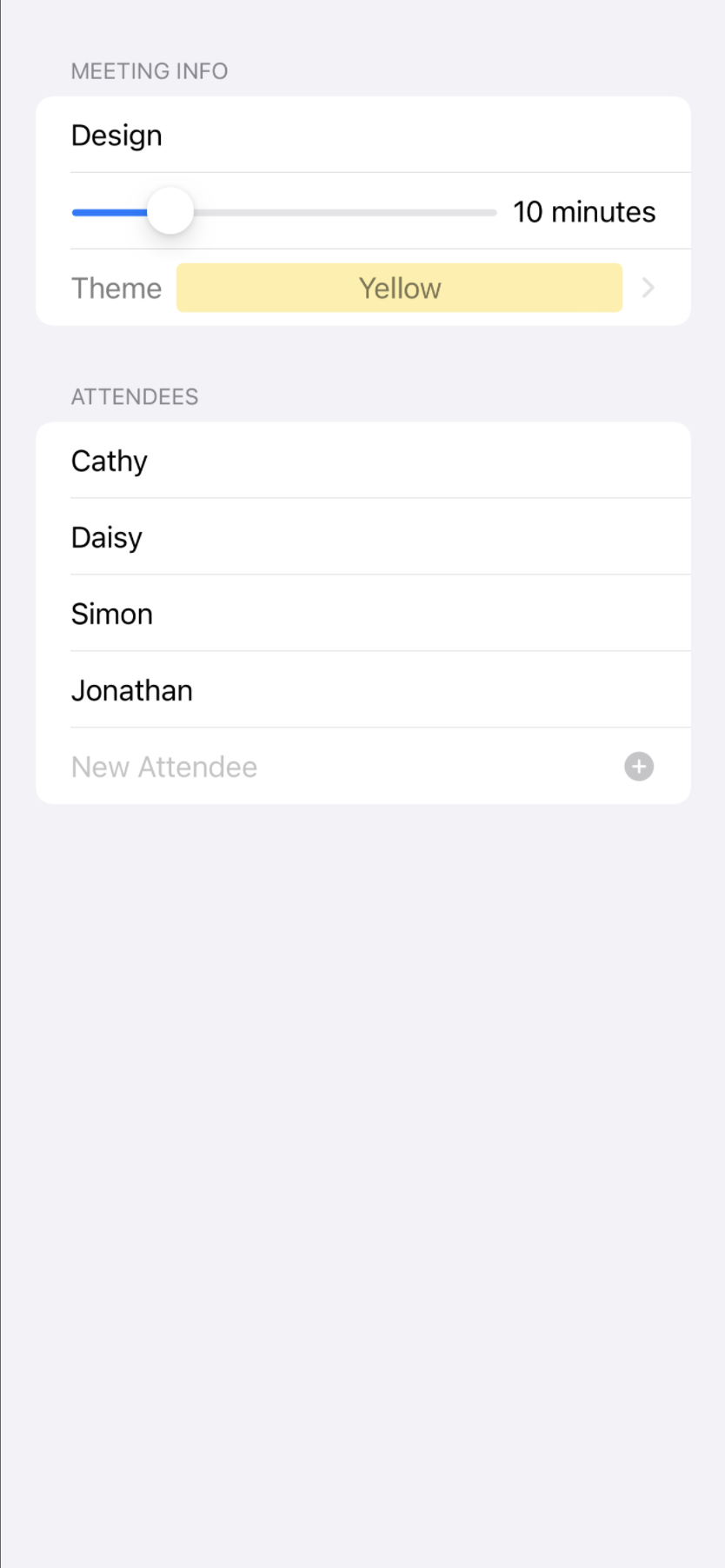Select attendee Simon

point(111,614)
